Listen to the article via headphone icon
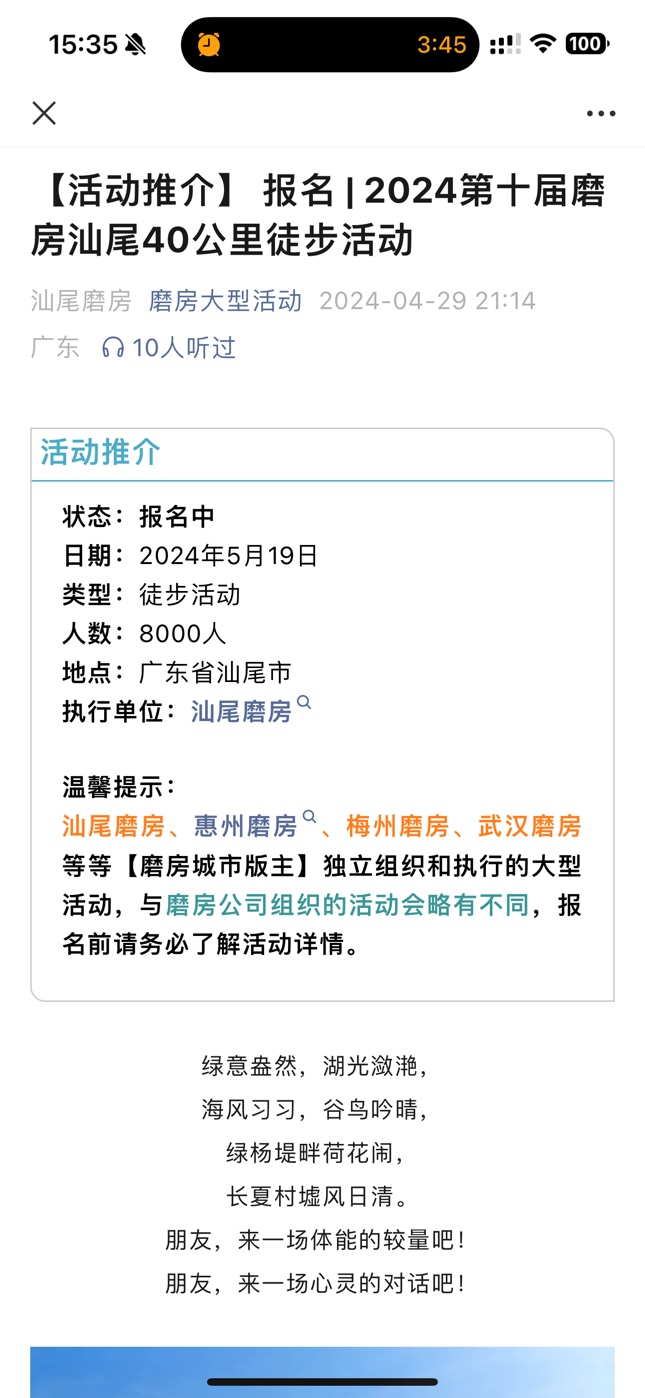The image size is (645, 1398). click(x=114, y=348)
